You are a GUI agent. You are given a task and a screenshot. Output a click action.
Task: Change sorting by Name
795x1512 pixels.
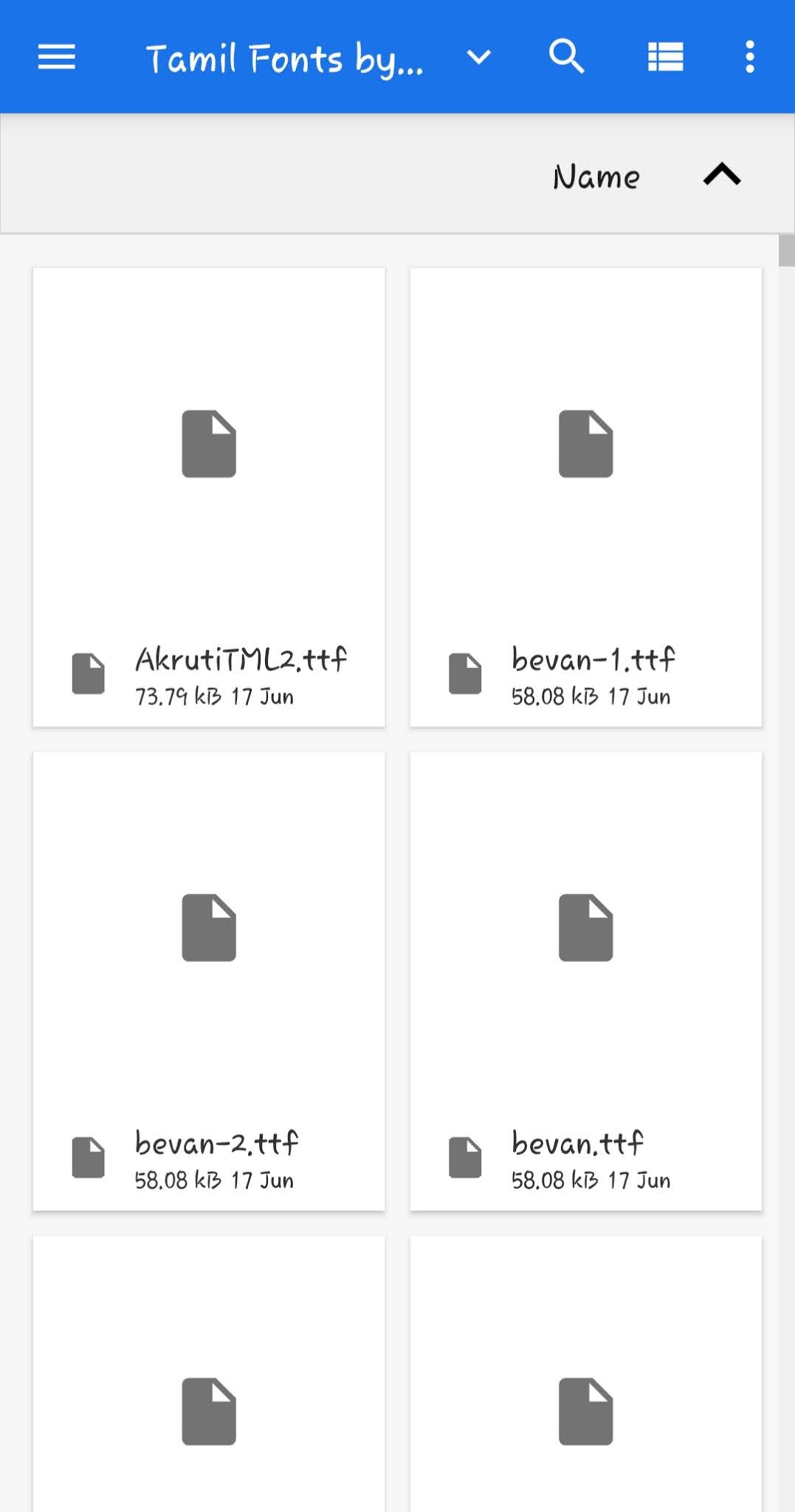coord(596,176)
